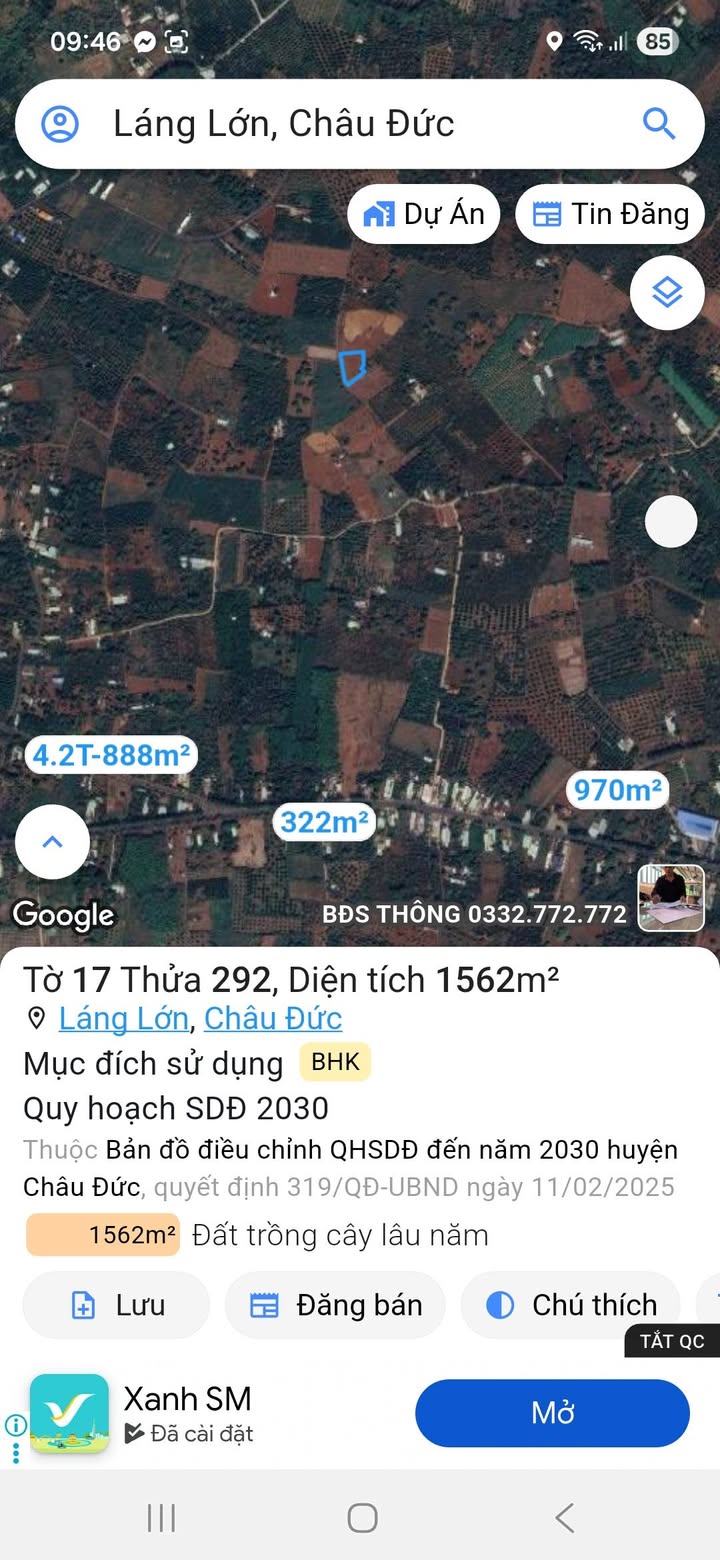Open the profile account icon
The width and height of the screenshot is (720, 1560).
click(60, 124)
